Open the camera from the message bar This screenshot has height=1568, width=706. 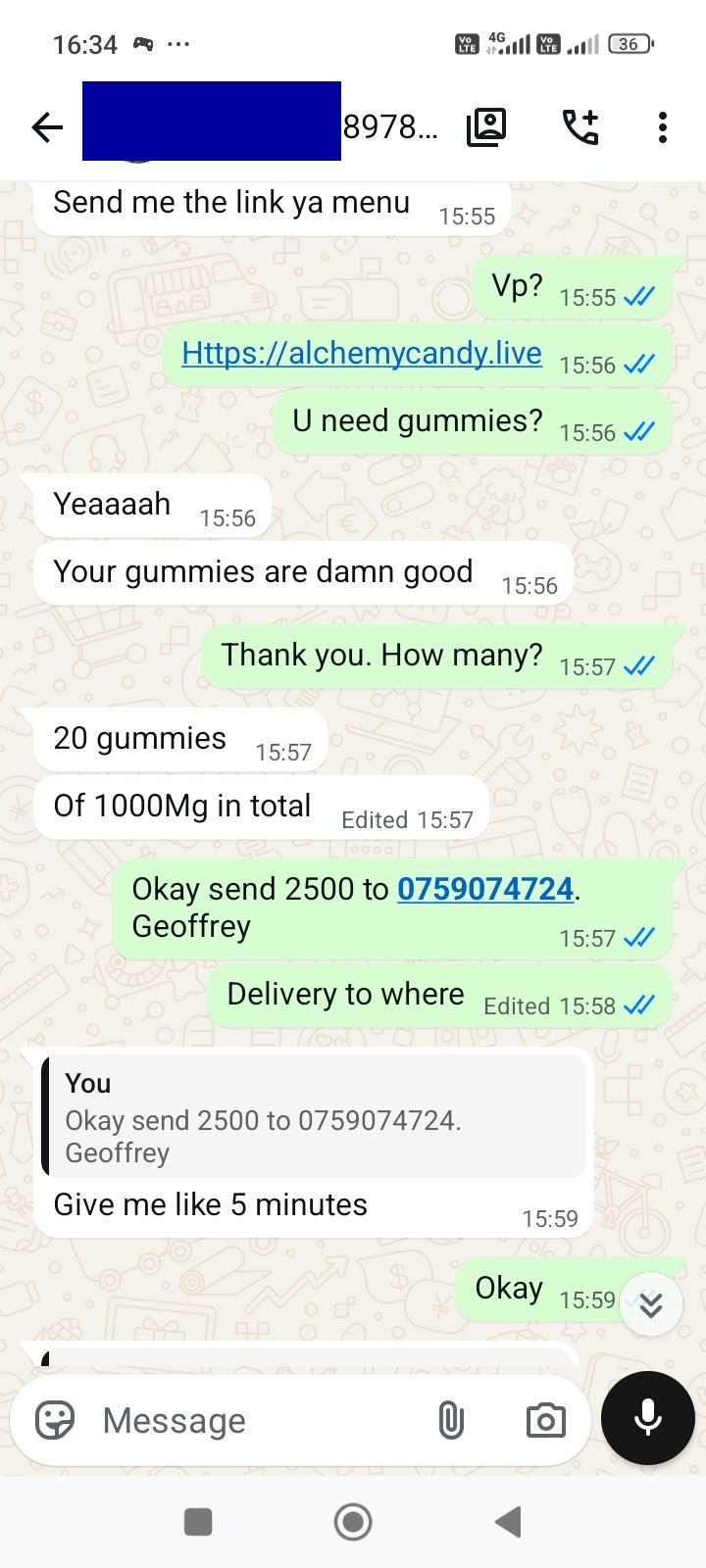tap(545, 1420)
